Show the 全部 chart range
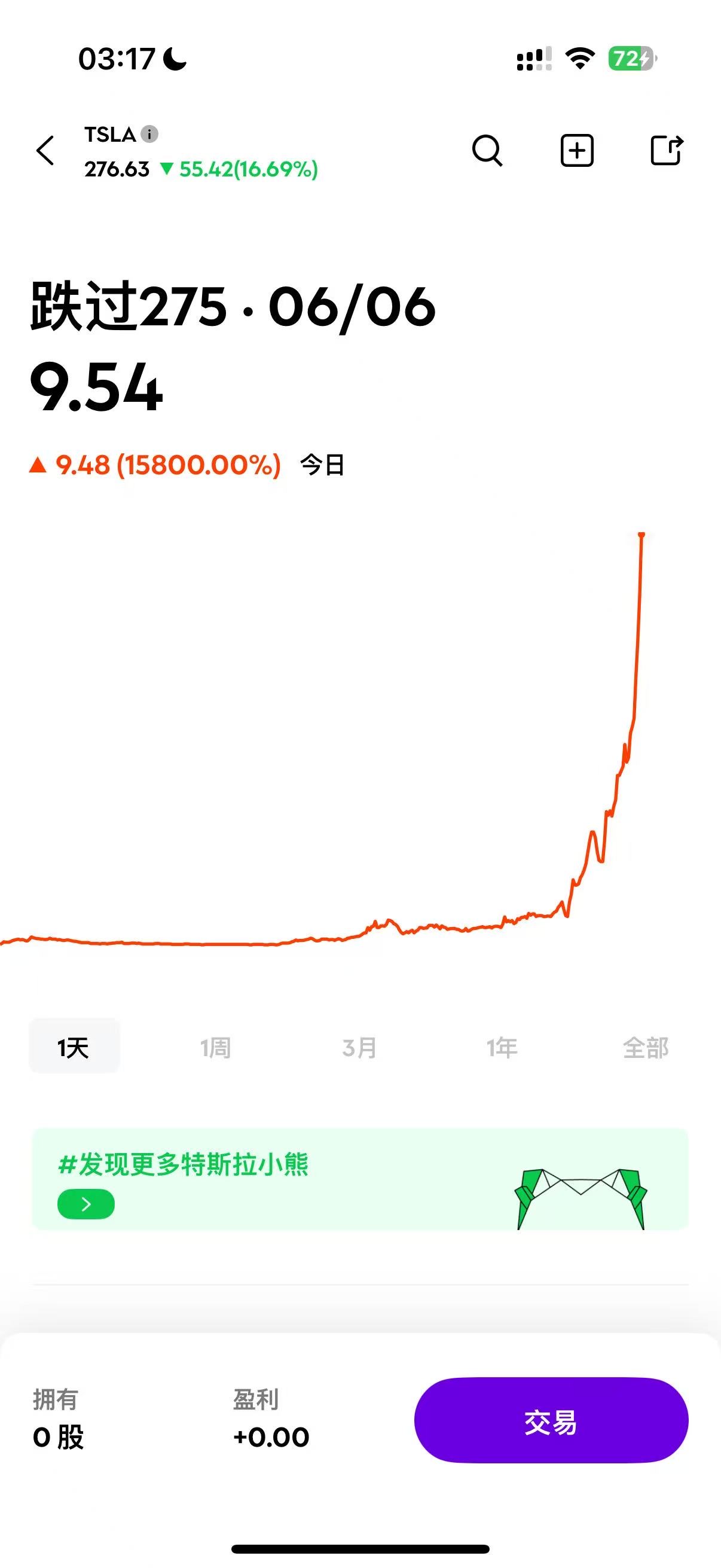This screenshot has height=1568, width=721. pos(646,1048)
